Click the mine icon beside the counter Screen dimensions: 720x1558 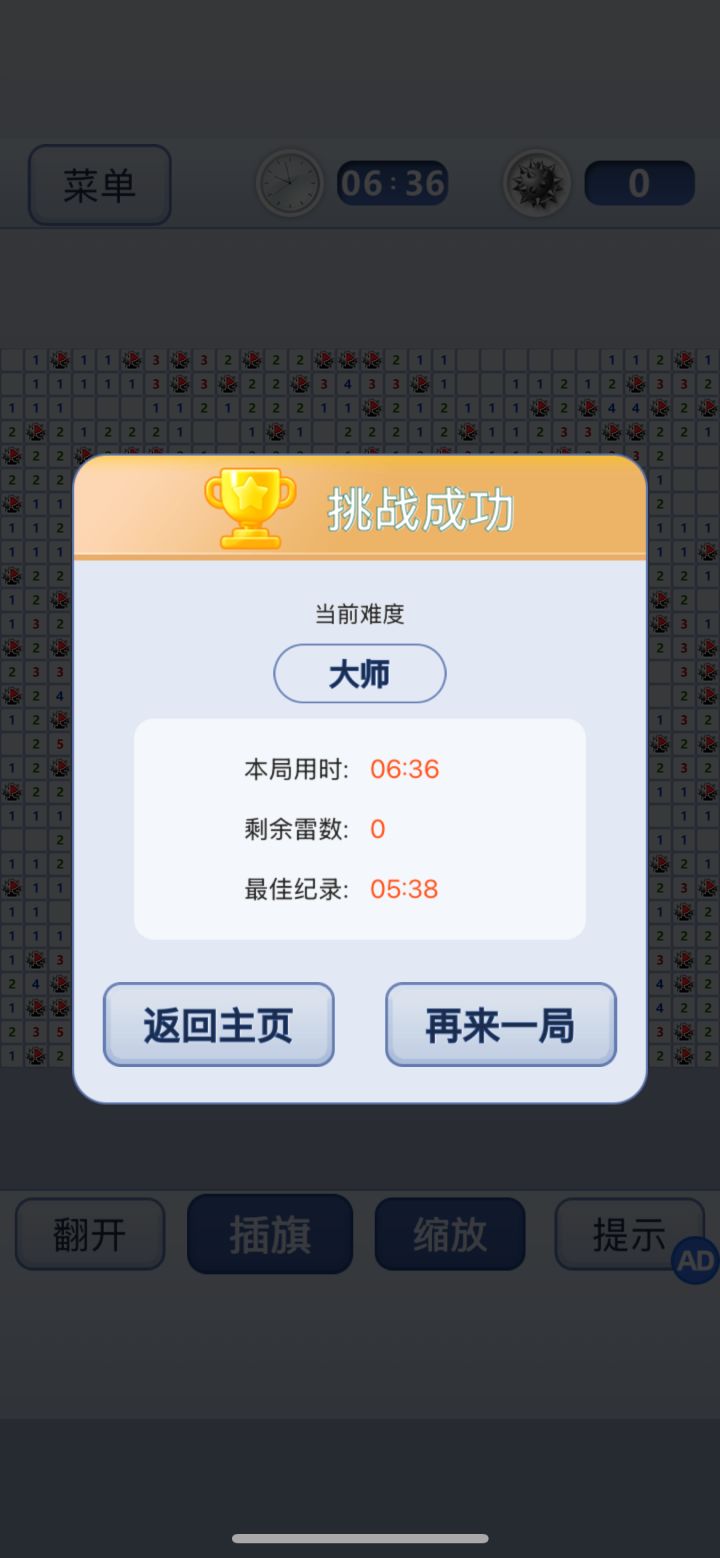(x=537, y=183)
